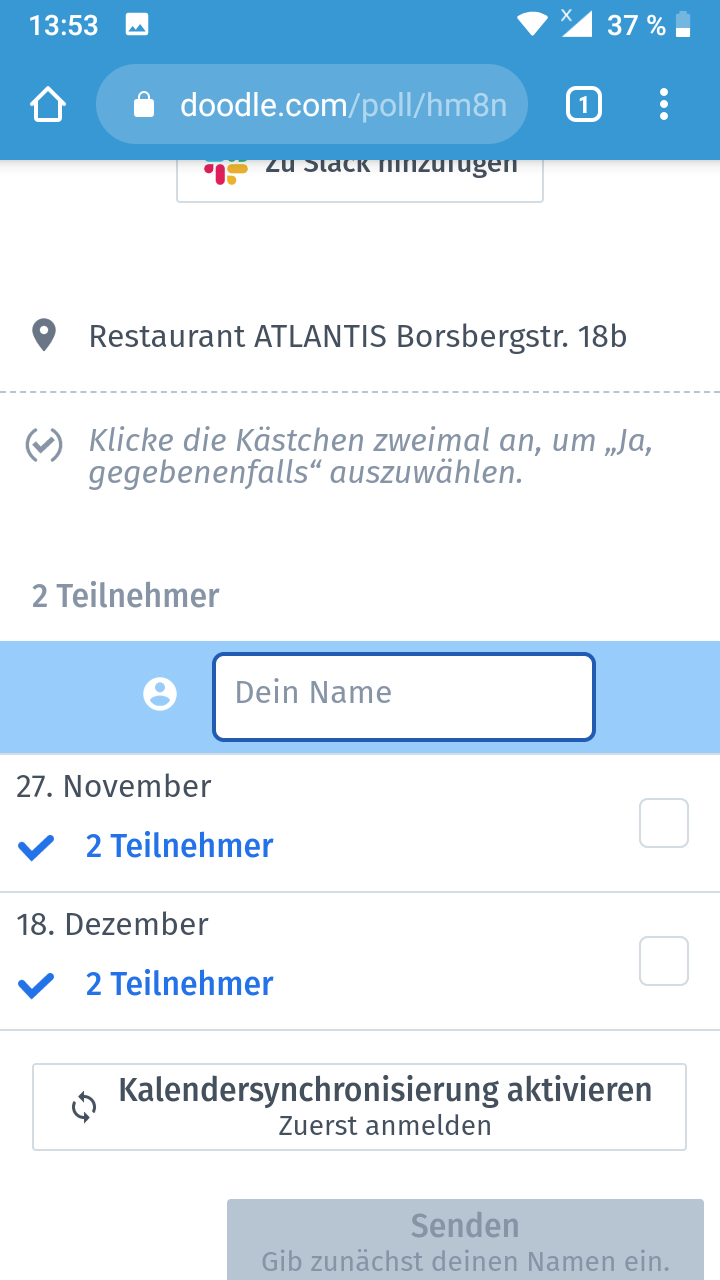Activate Kalendersynchronisierung
Screen dimensions: 720x1280
tap(360, 1107)
